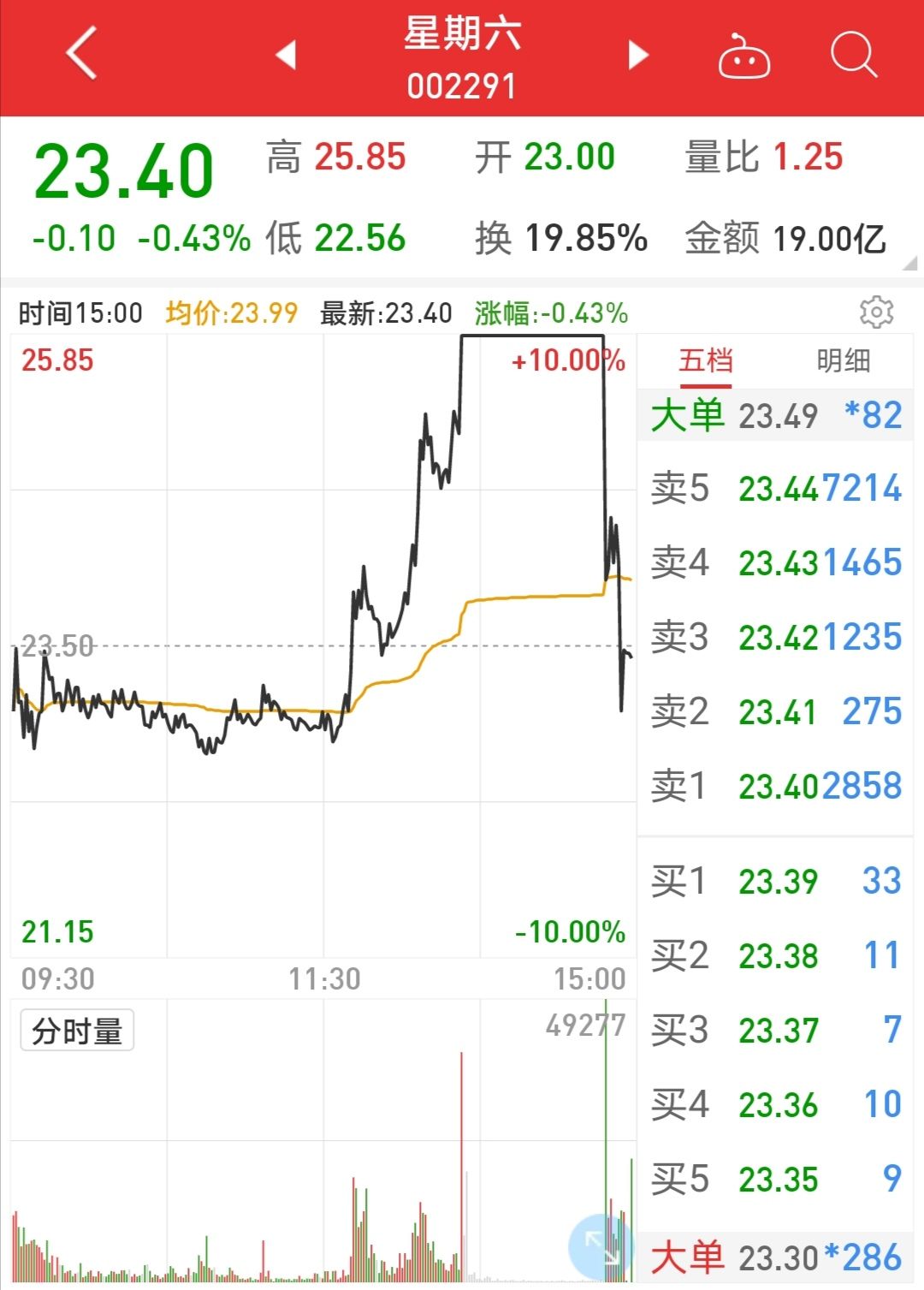The height and width of the screenshot is (1290, 924).
Task: Expand the quote details corner arrow
Action: point(910,265)
